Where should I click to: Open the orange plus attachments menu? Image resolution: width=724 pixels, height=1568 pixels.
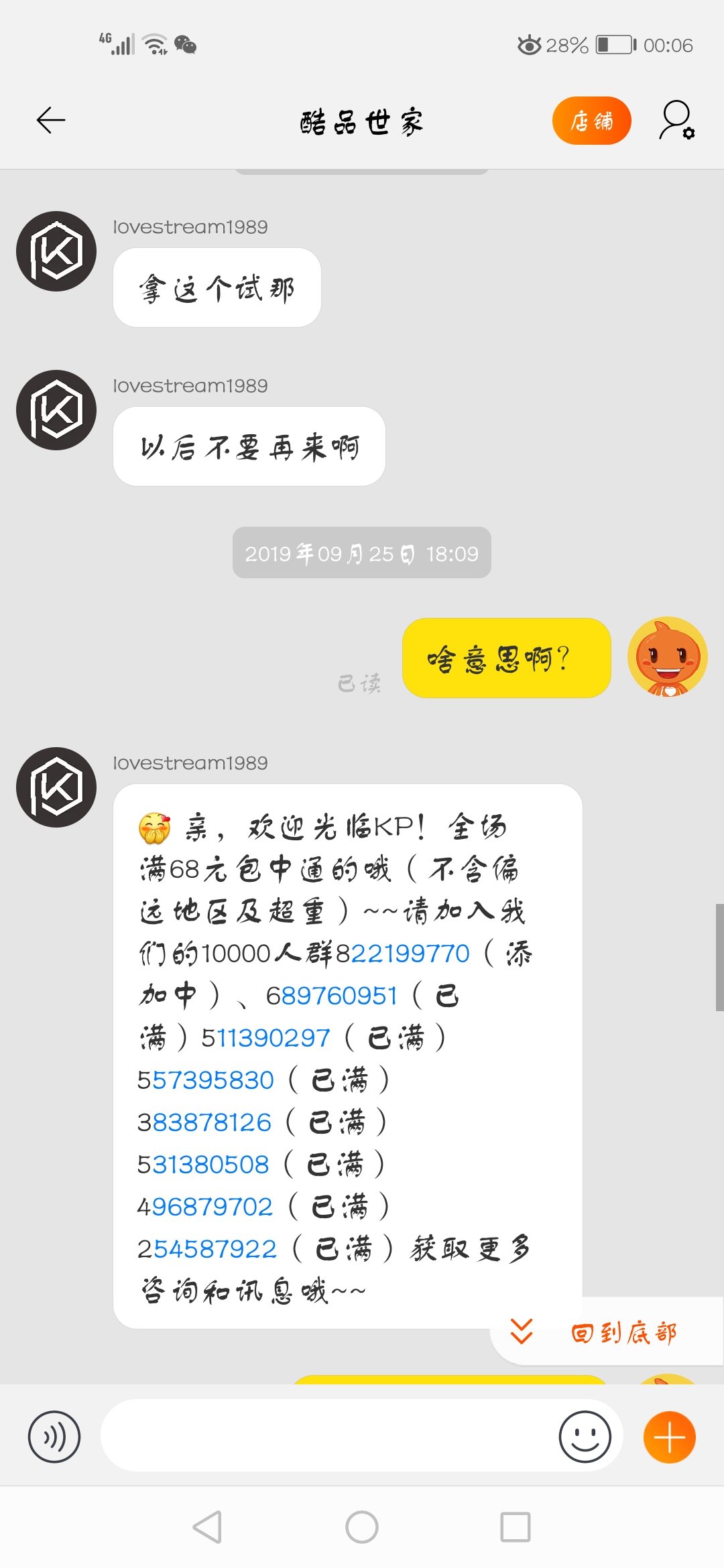pos(669,1437)
